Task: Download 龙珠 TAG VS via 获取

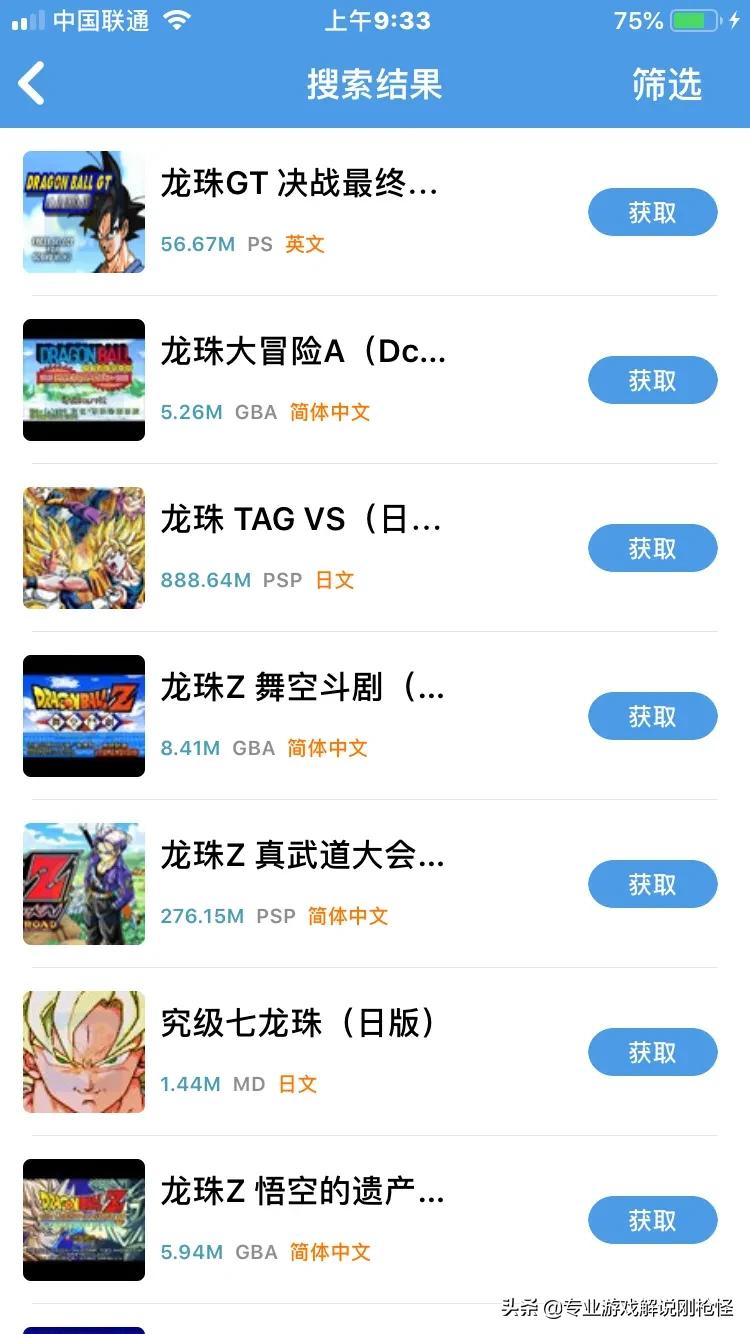Action: [652, 549]
